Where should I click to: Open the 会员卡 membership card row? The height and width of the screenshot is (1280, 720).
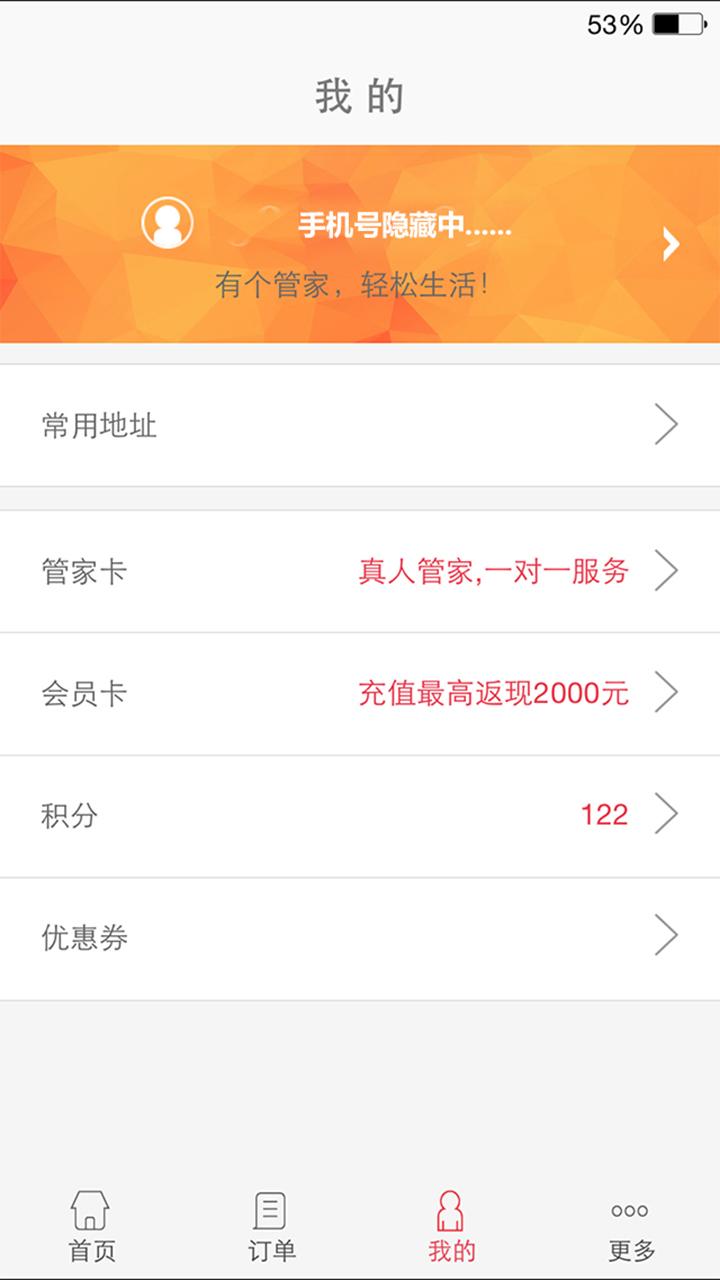click(360, 694)
